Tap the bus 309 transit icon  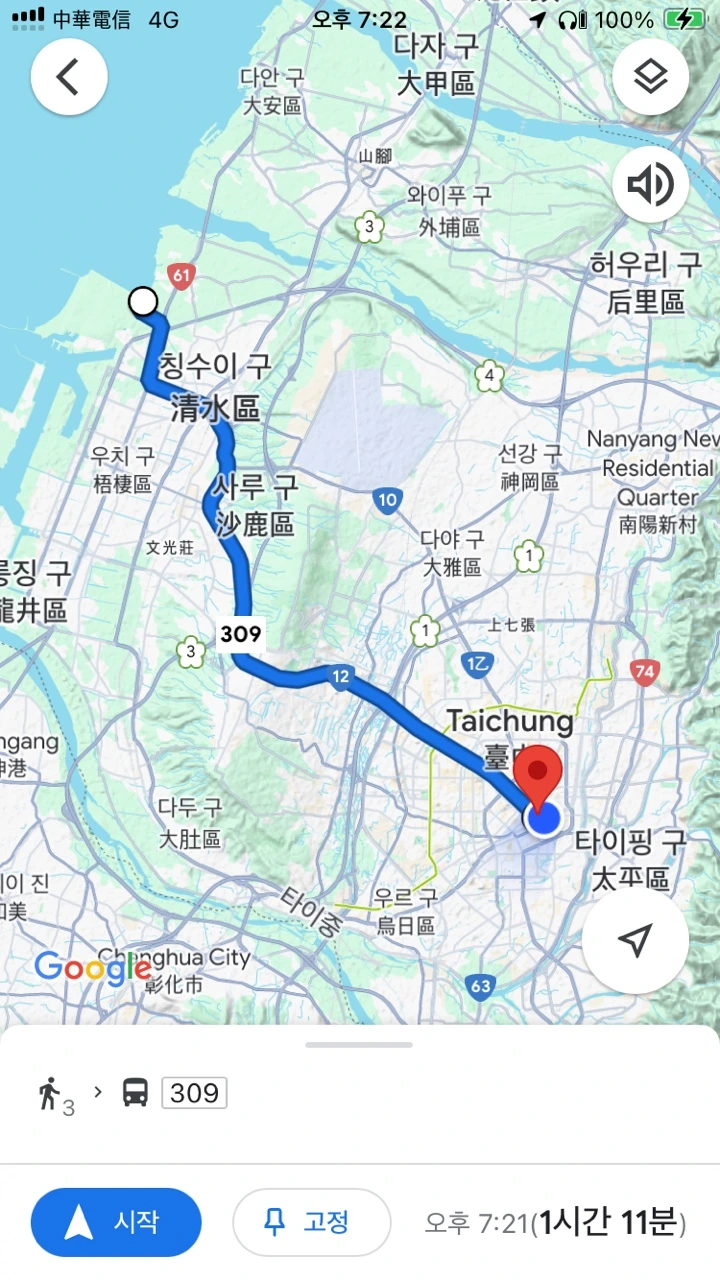(x=135, y=1093)
